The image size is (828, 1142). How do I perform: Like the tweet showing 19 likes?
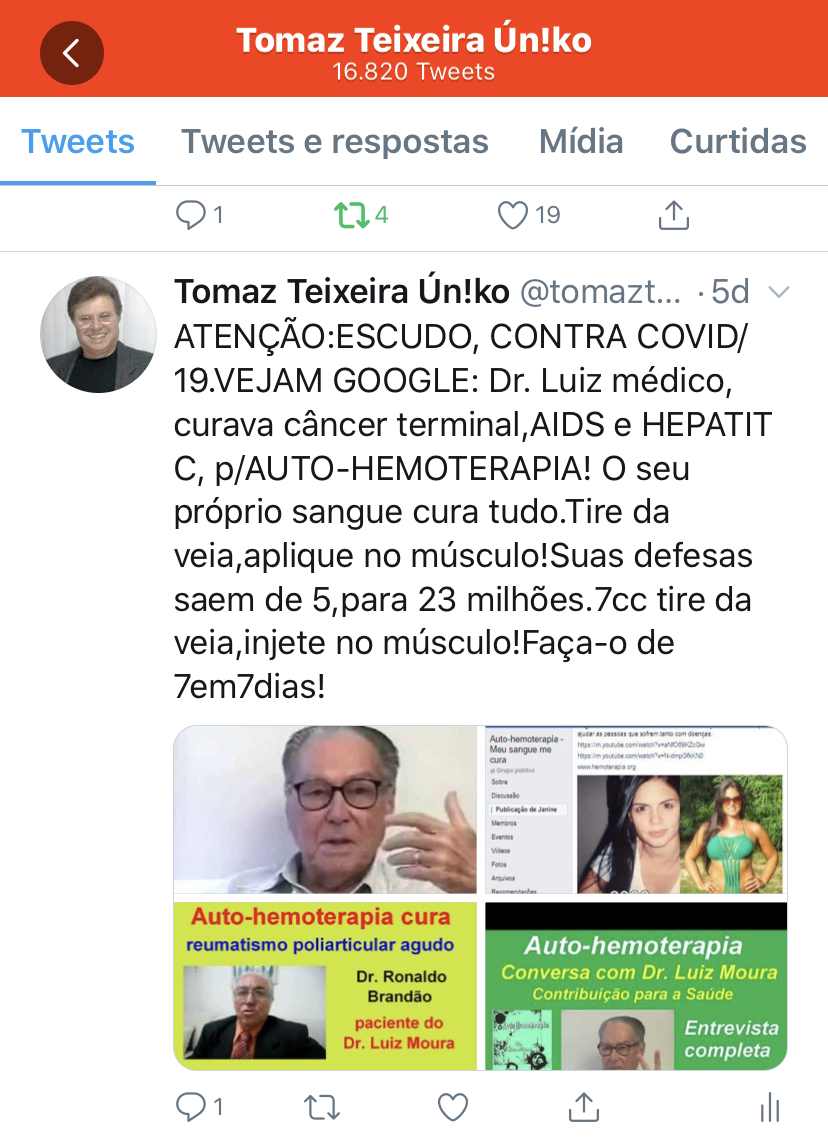pos(513,215)
